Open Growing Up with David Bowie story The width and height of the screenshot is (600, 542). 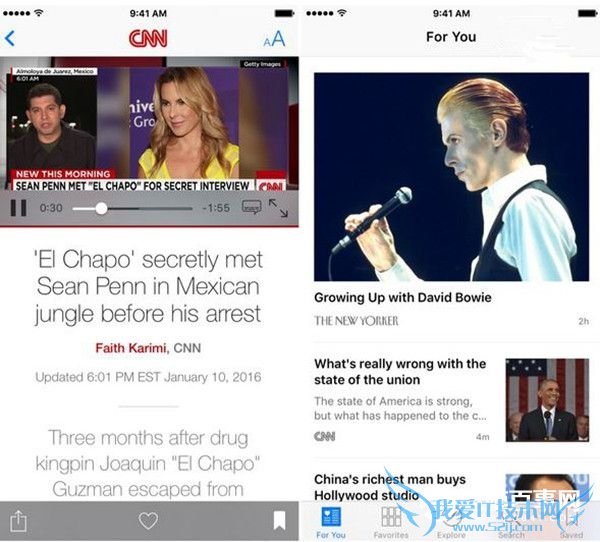click(402, 297)
